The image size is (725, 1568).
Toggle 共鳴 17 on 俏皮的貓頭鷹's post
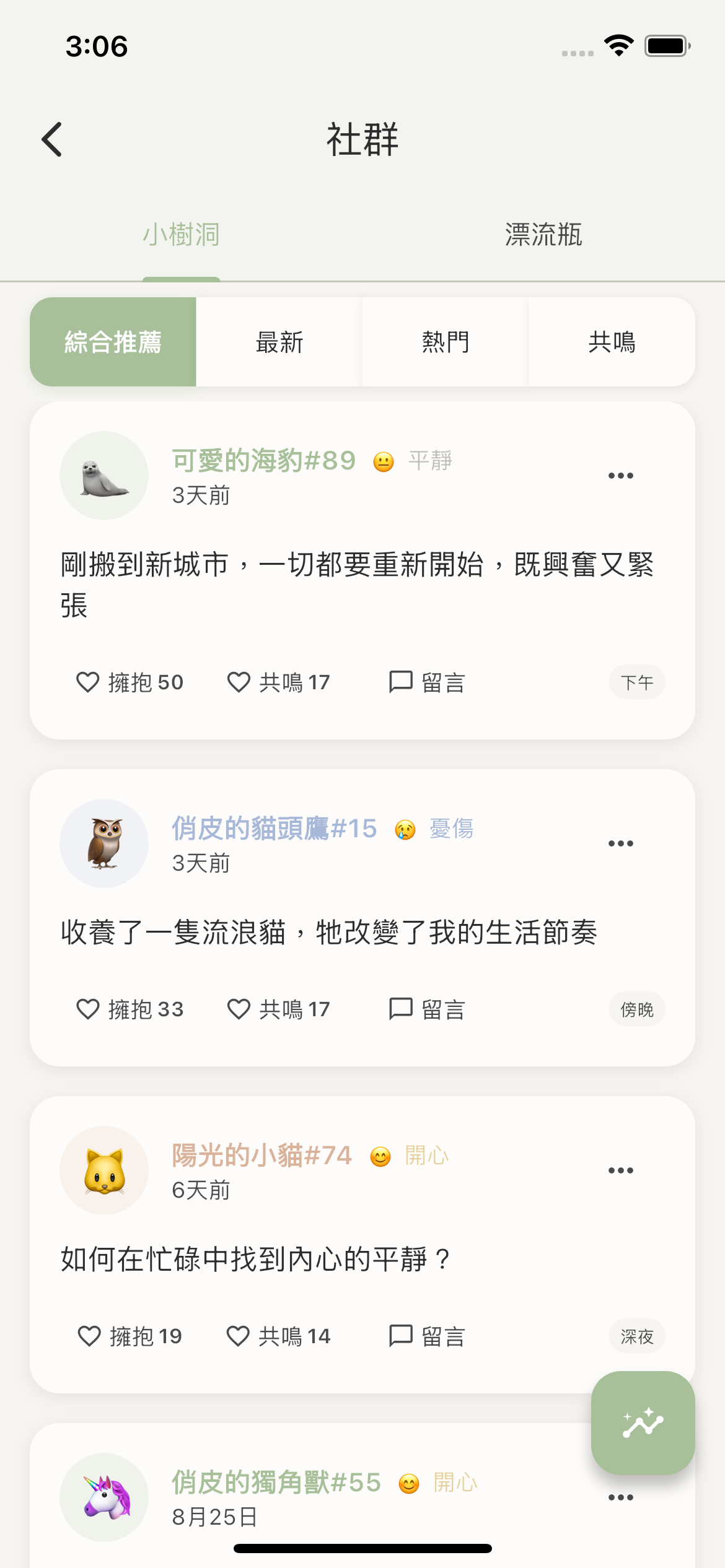pyautogui.click(x=279, y=1009)
